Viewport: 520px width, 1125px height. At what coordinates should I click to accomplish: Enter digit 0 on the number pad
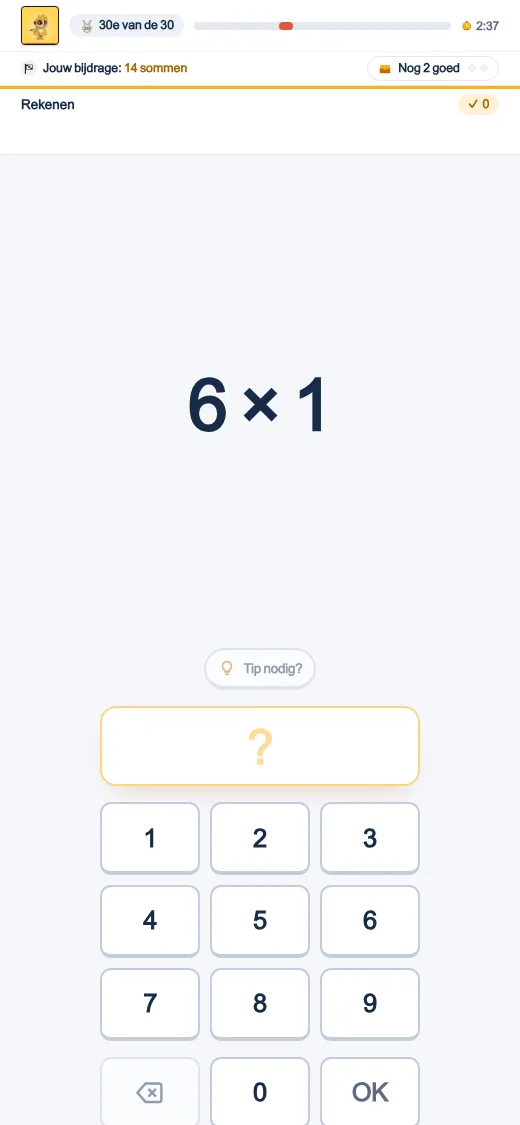[260, 1091]
